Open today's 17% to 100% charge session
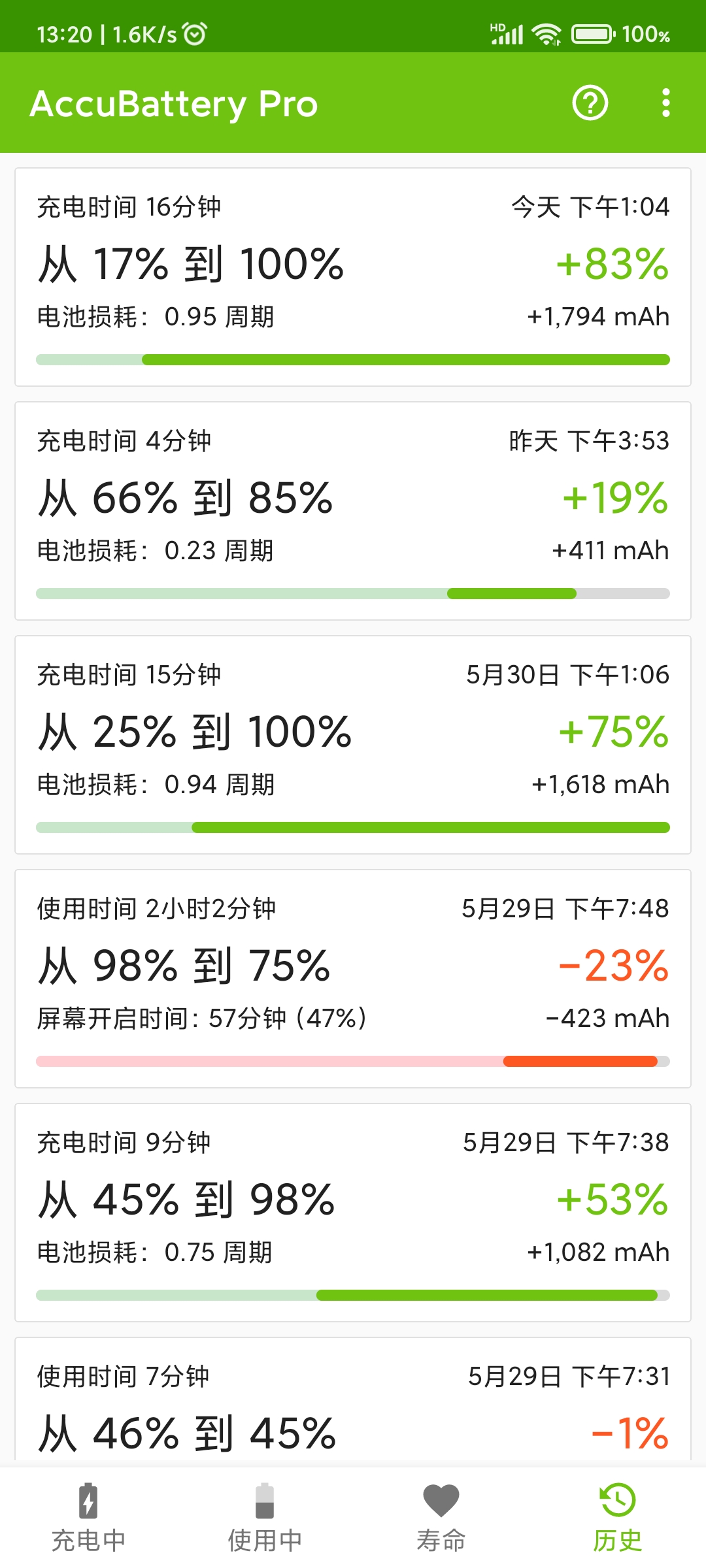706x1568 pixels. [x=353, y=277]
